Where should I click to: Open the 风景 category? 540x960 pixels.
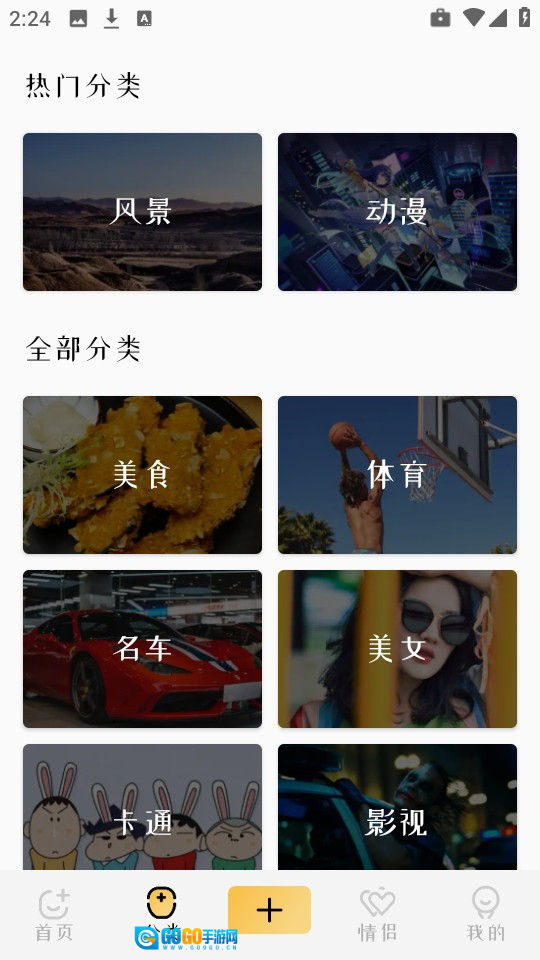(x=142, y=212)
